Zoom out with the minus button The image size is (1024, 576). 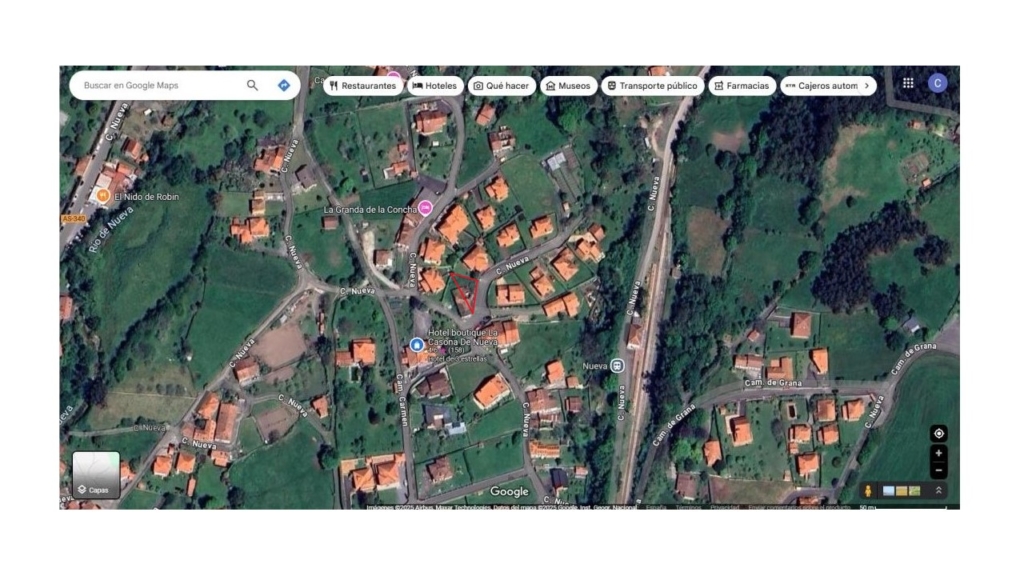[938, 470]
